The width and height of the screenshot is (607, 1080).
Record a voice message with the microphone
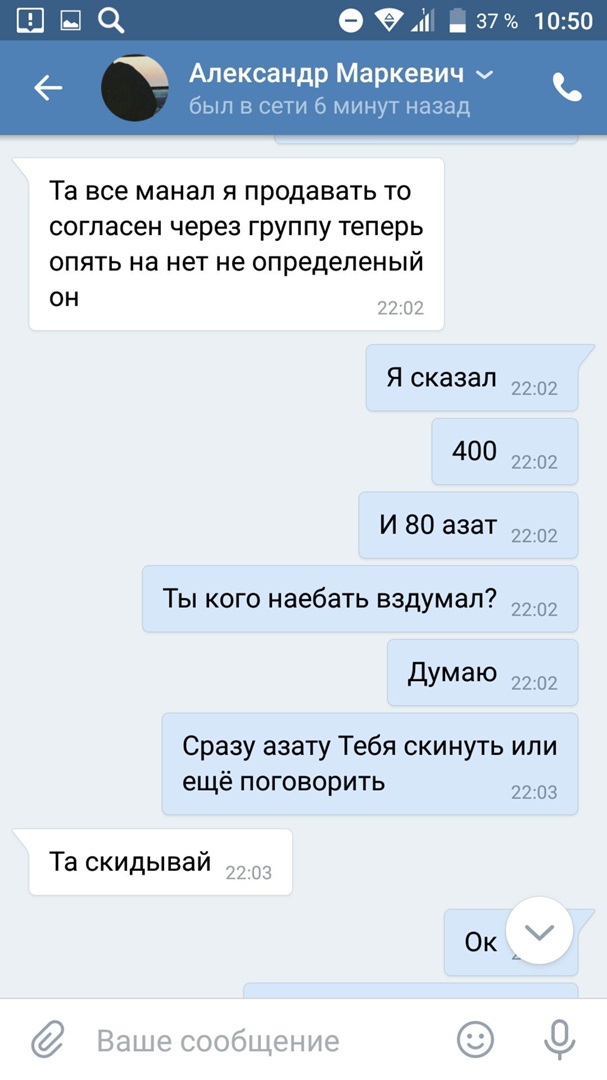561,1040
